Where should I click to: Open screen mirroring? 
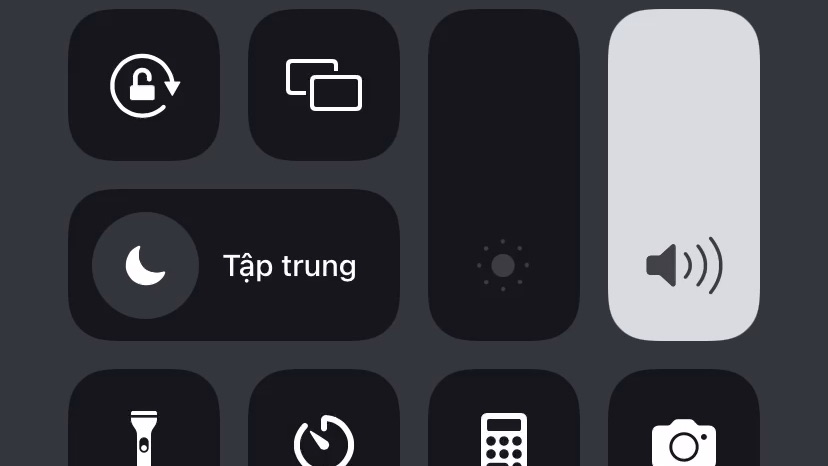pyautogui.click(x=324, y=85)
